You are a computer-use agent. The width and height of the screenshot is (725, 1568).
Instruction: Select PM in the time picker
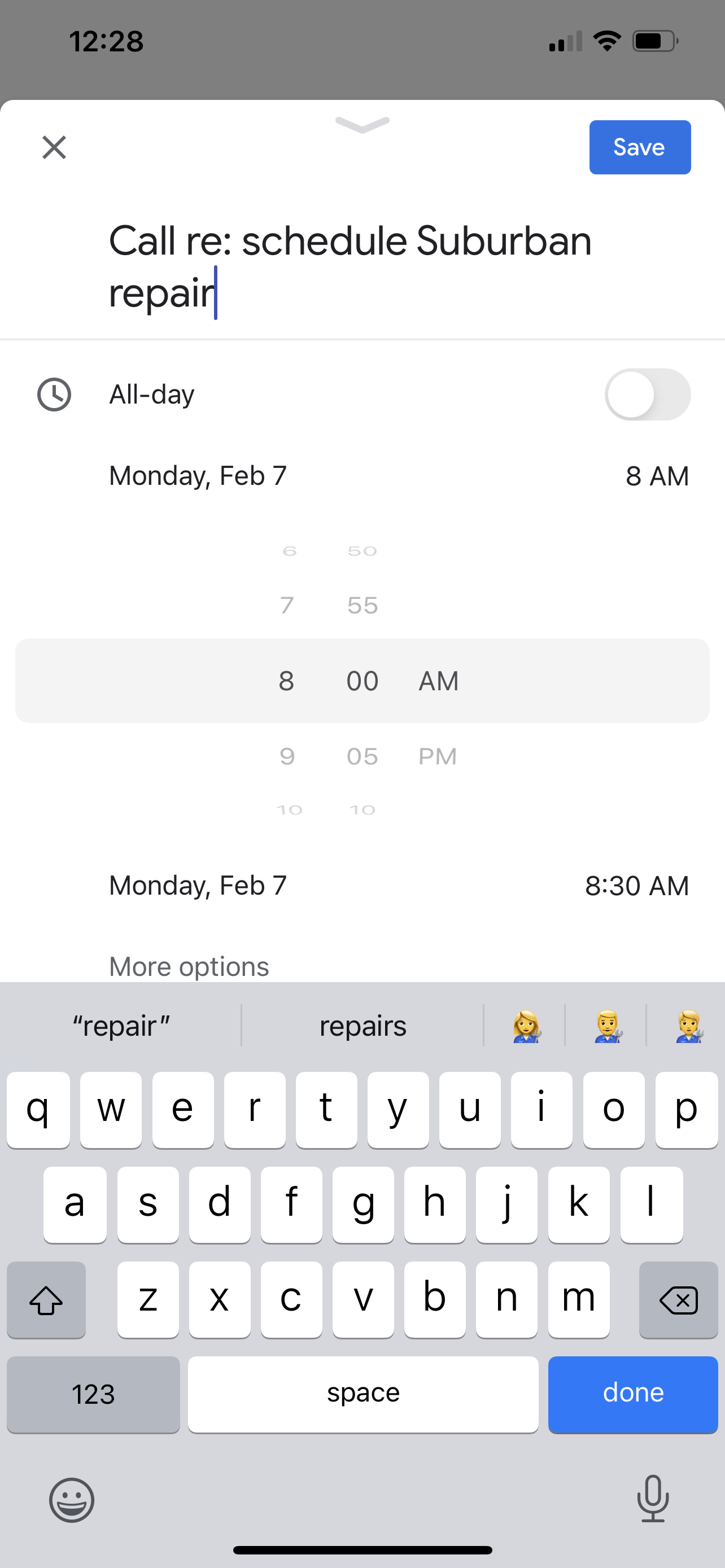[437, 756]
